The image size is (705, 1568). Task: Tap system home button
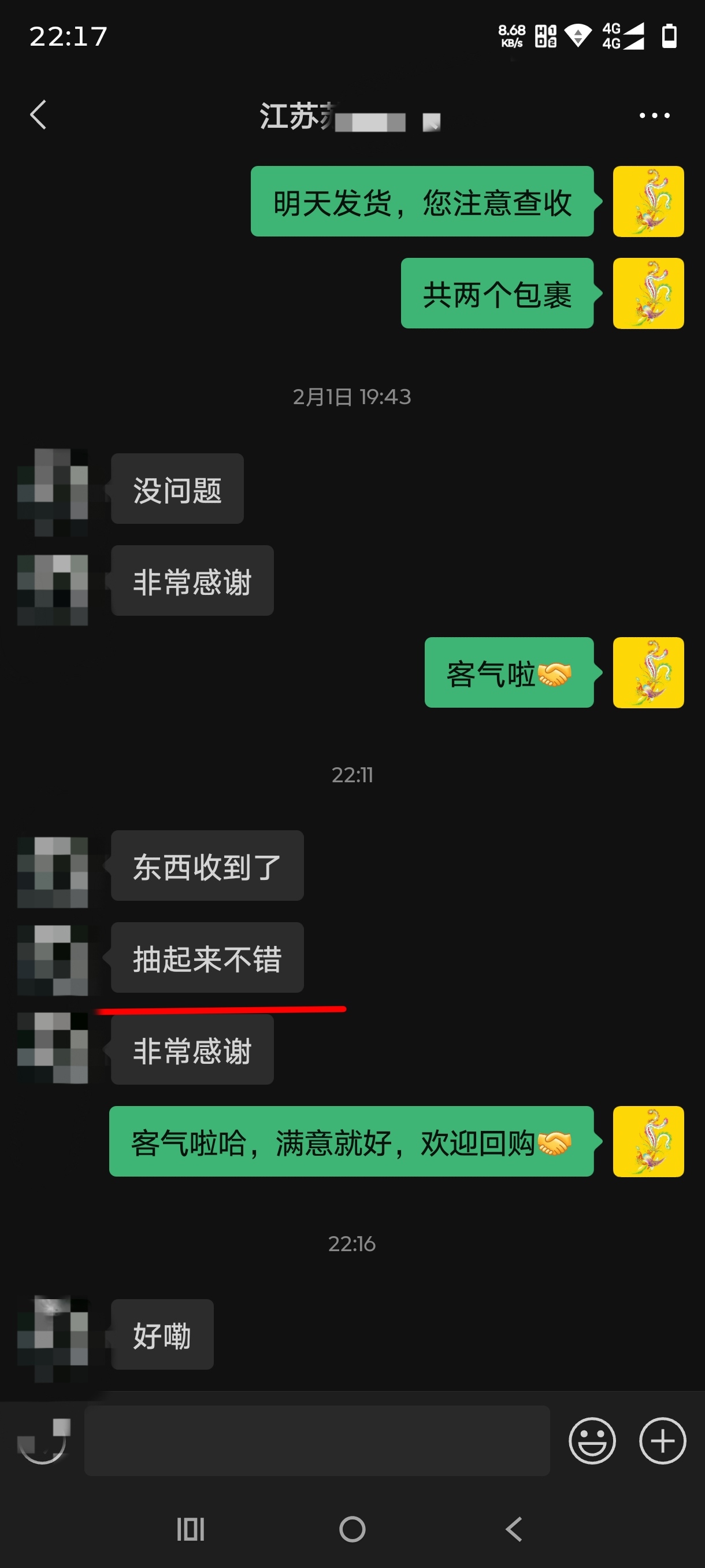(x=352, y=1529)
